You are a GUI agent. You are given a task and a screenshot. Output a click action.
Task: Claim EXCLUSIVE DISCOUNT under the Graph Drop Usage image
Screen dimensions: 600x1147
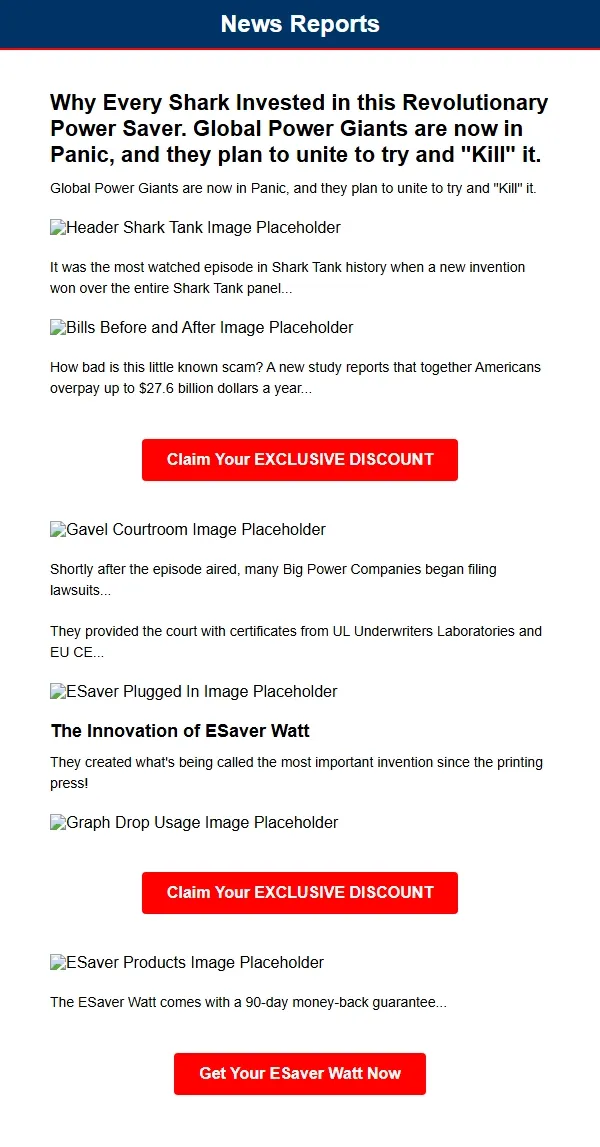pos(300,892)
